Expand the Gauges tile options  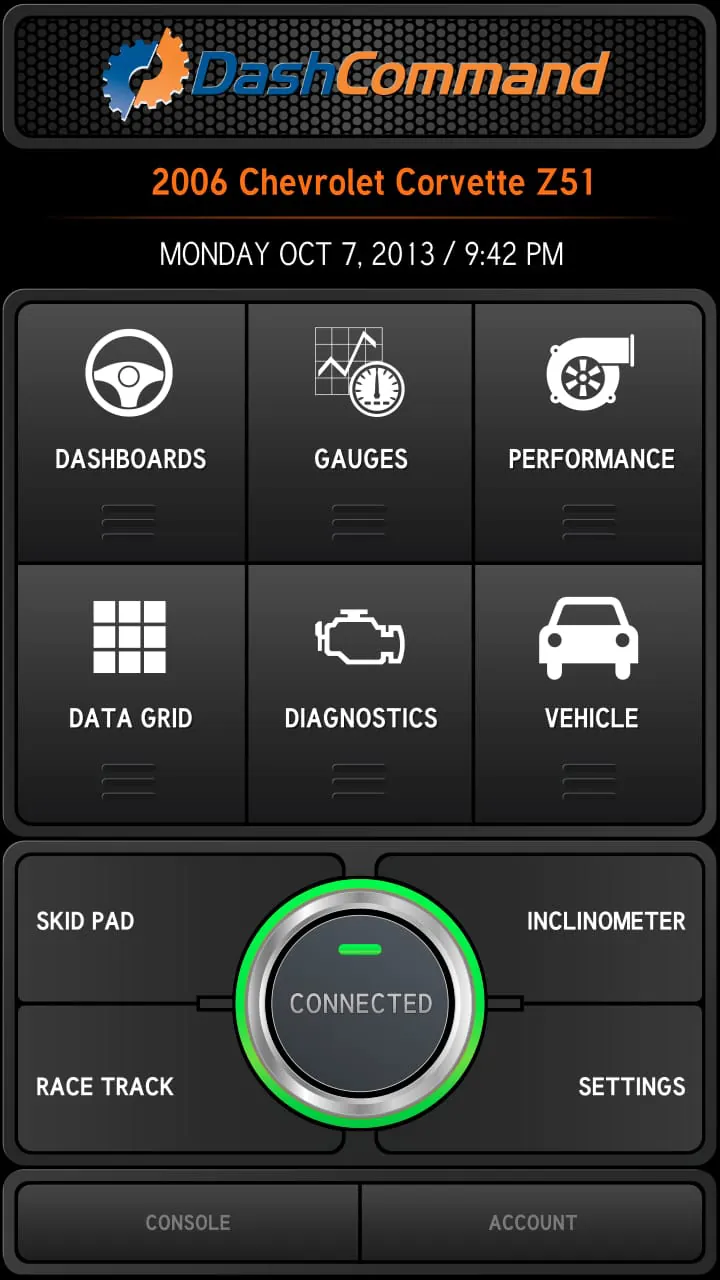359,518
